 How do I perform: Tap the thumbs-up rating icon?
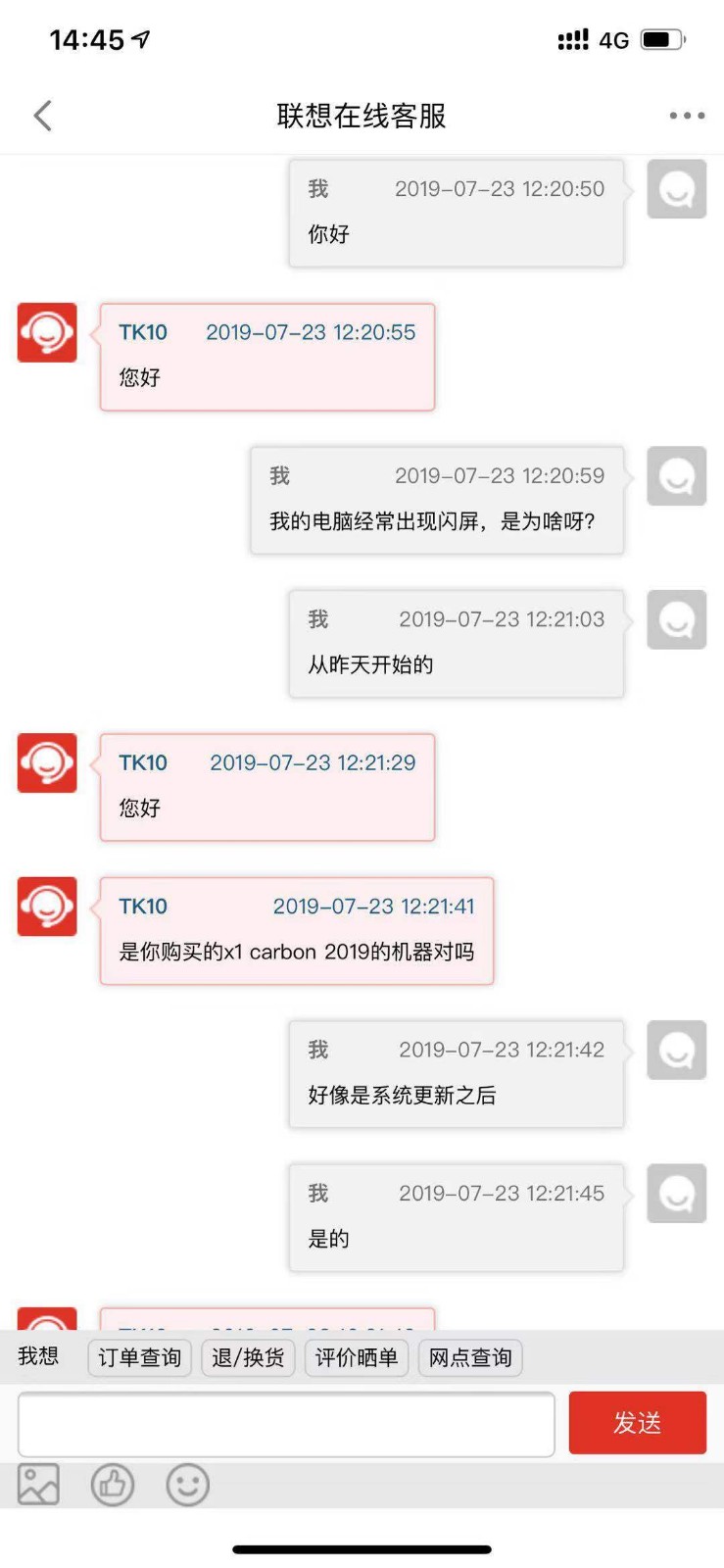[113, 1485]
